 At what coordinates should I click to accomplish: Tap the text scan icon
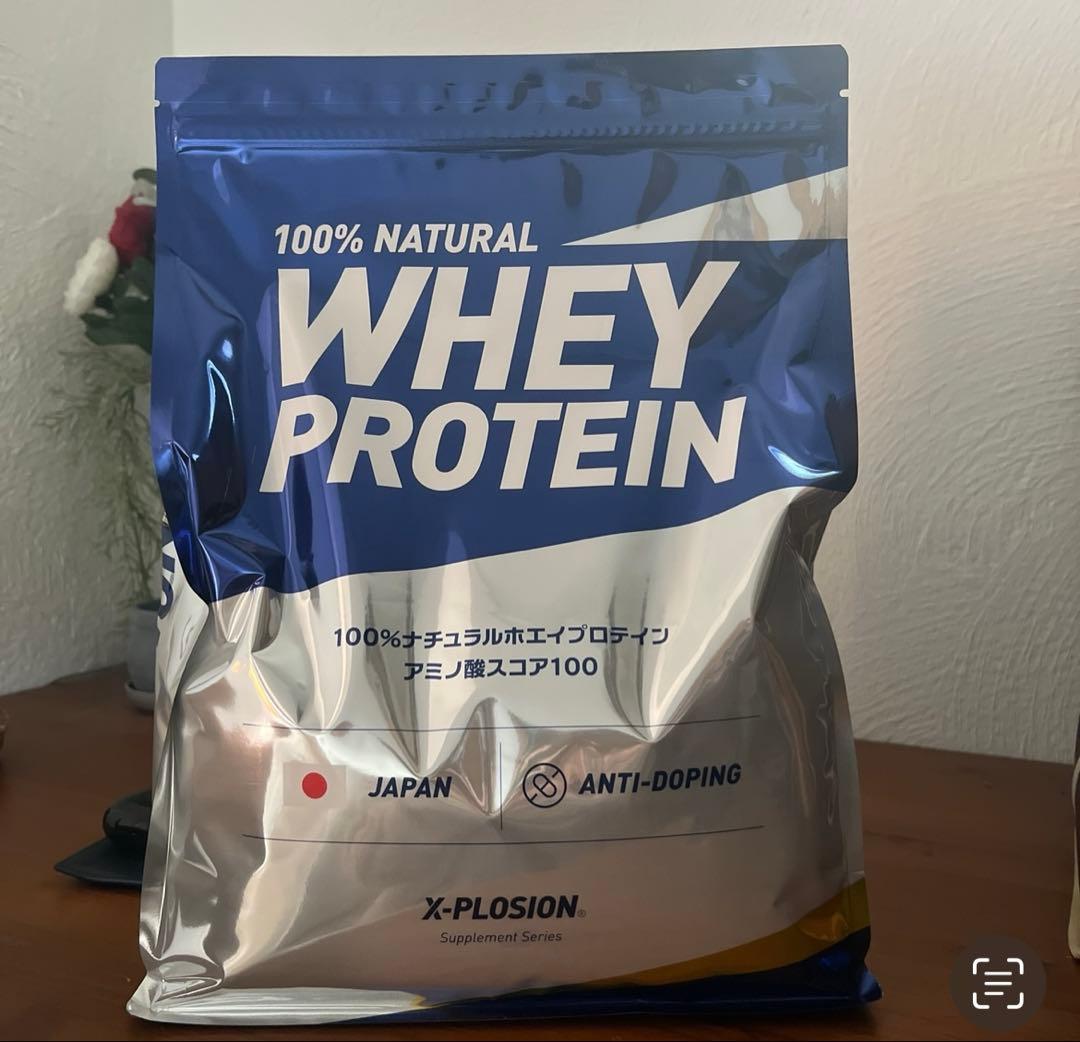996,982
